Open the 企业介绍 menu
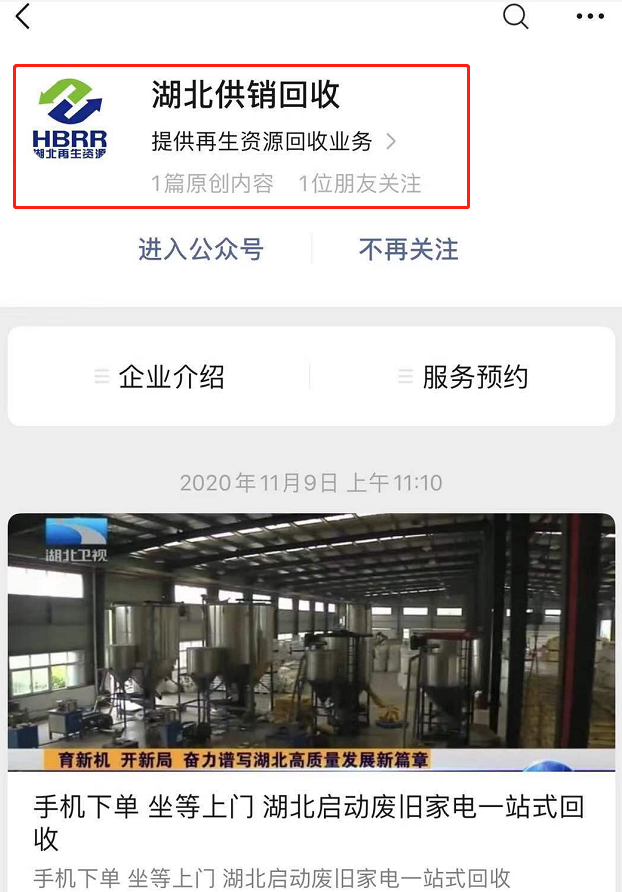 click(160, 377)
